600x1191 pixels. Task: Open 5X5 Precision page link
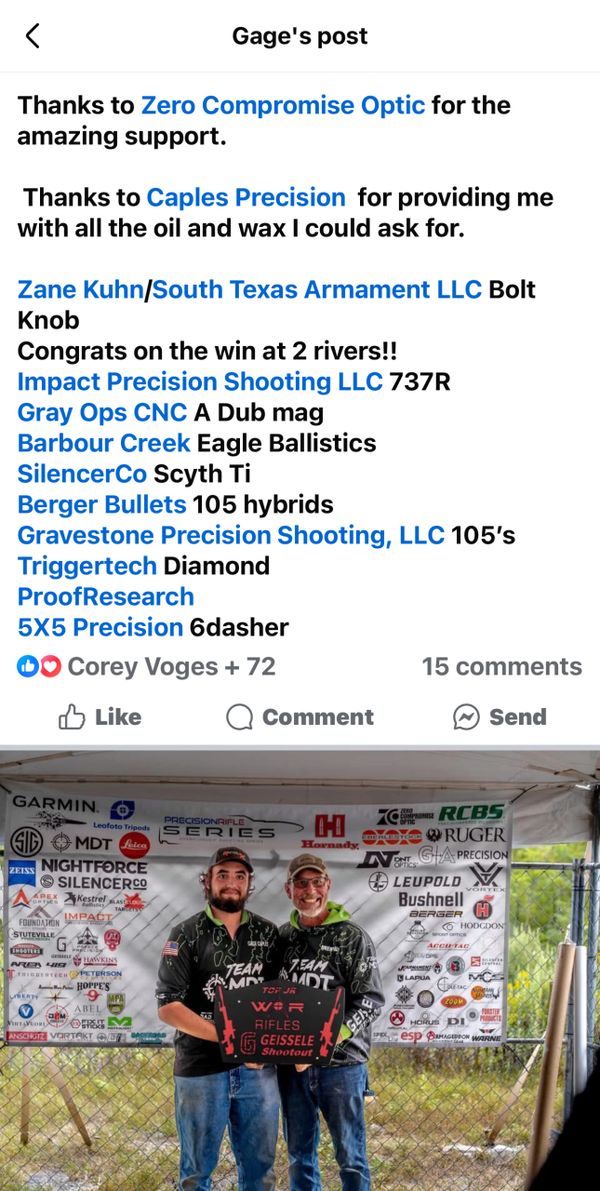[x=100, y=628]
